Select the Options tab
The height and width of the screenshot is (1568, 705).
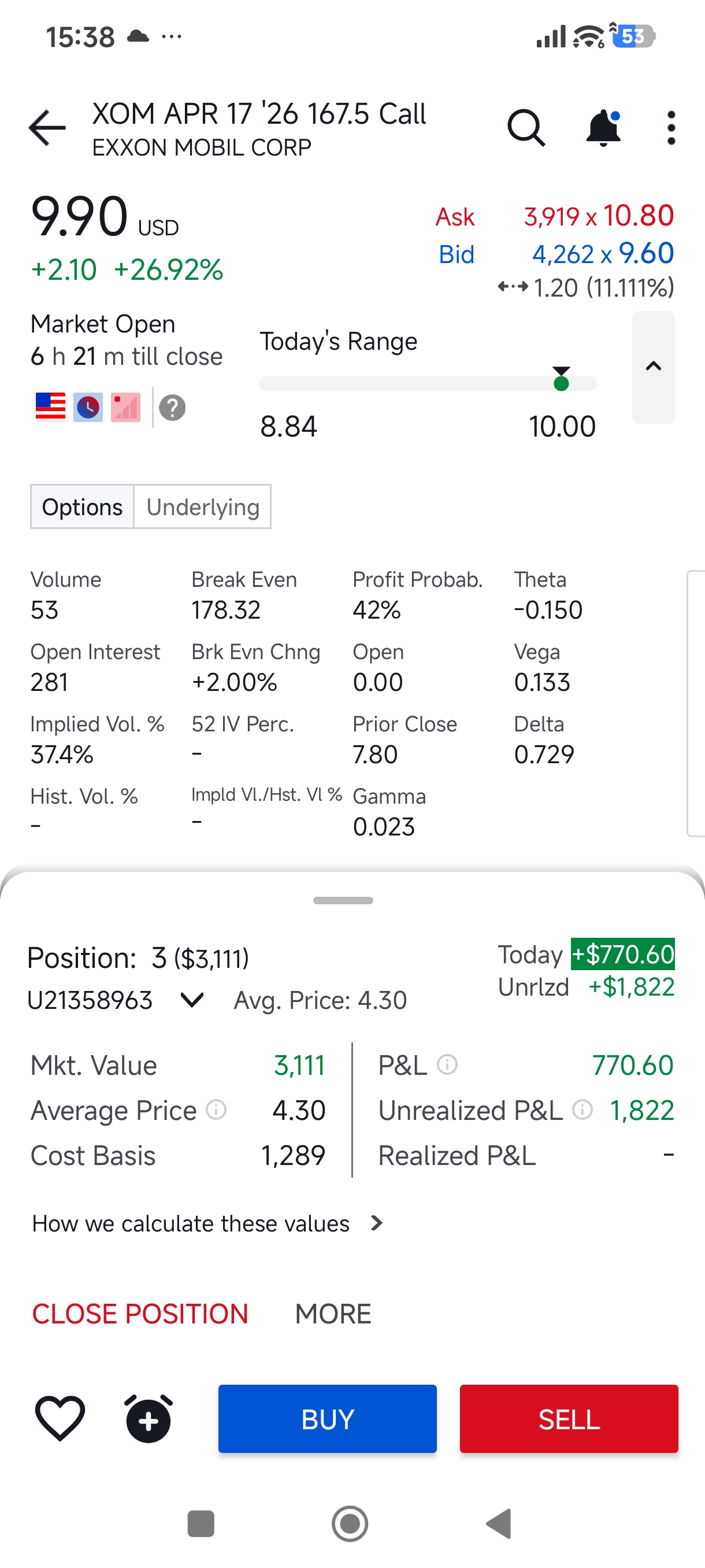[x=82, y=507]
